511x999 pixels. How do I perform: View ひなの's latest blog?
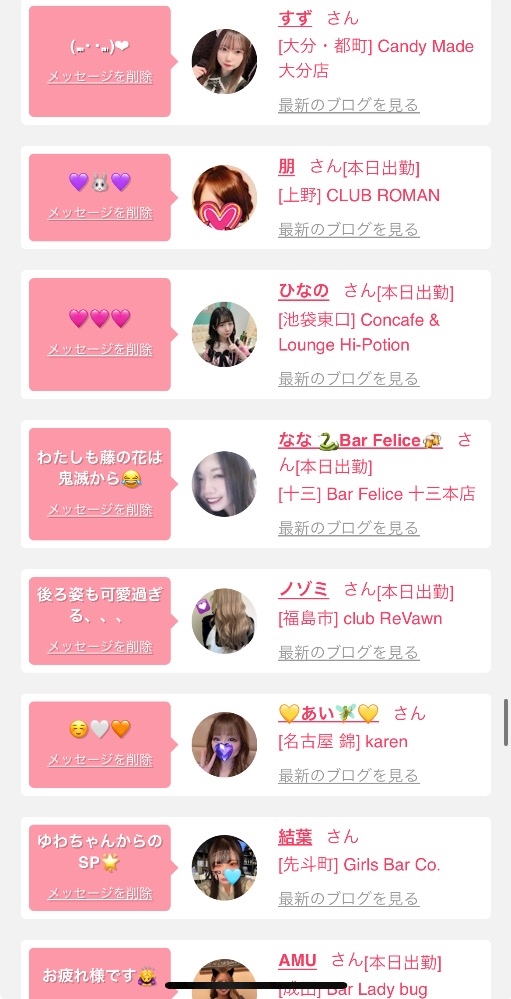click(x=349, y=379)
